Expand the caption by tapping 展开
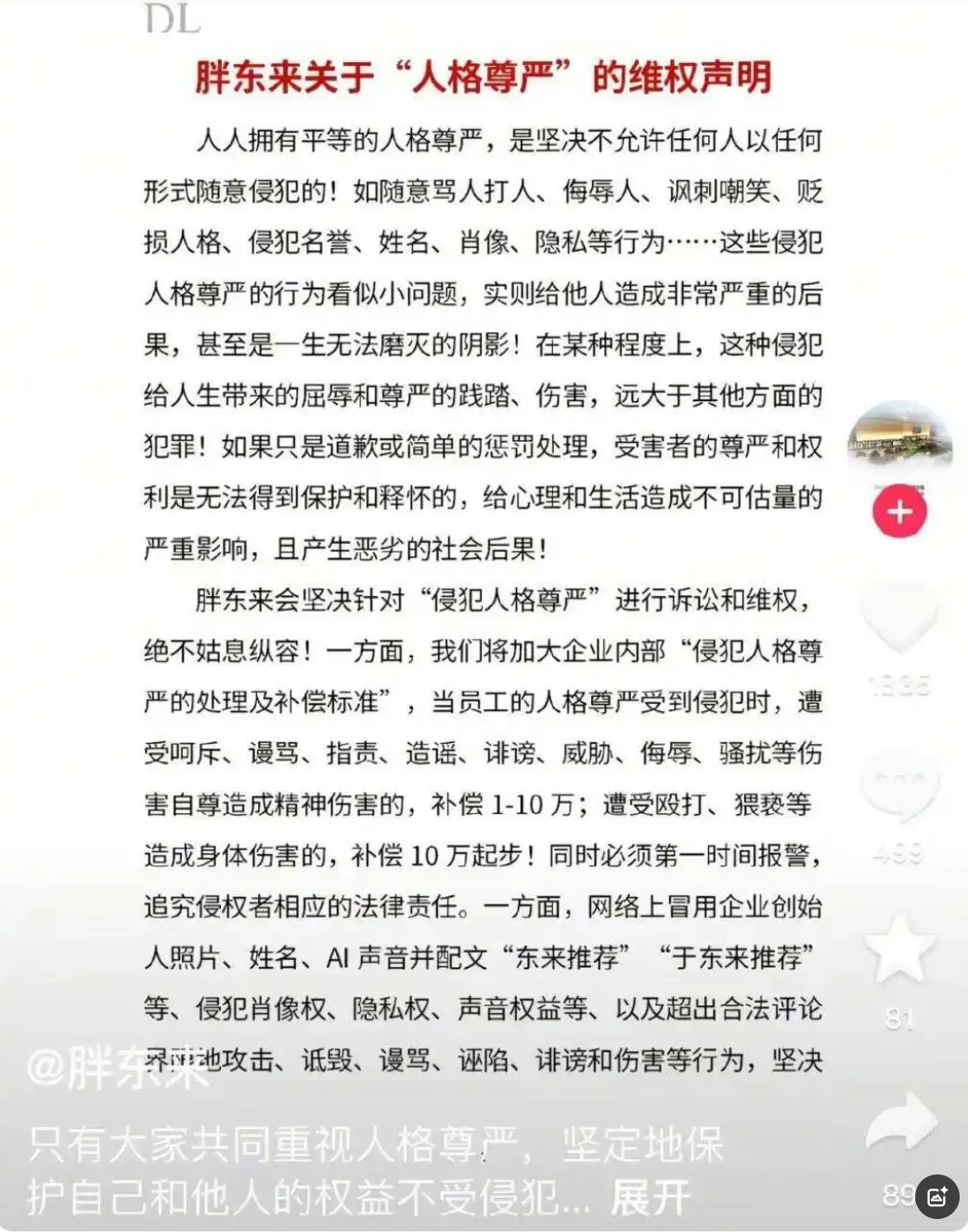Screen dimensions: 968x1232 651,1198
